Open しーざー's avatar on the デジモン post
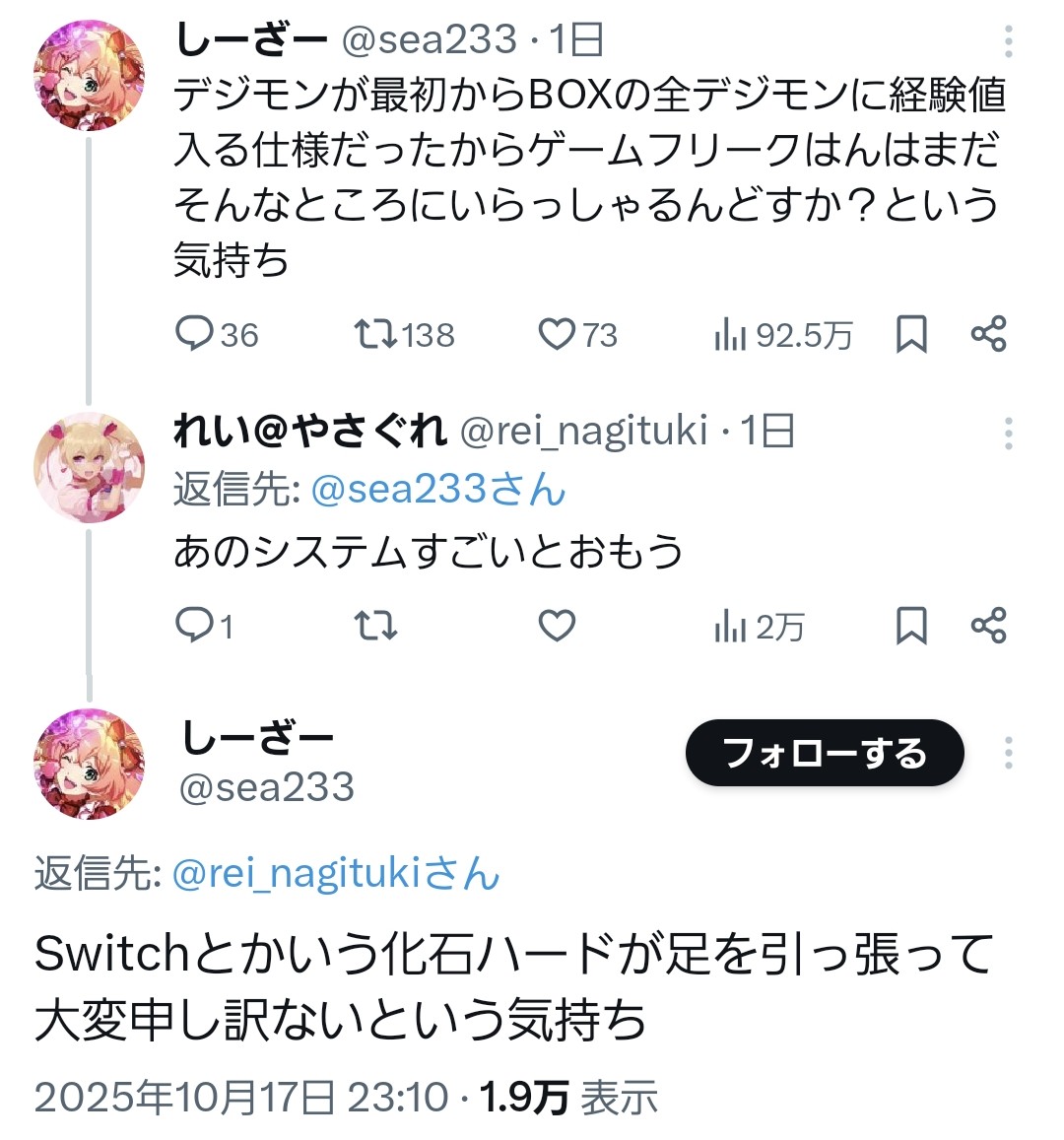 (89, 75)
